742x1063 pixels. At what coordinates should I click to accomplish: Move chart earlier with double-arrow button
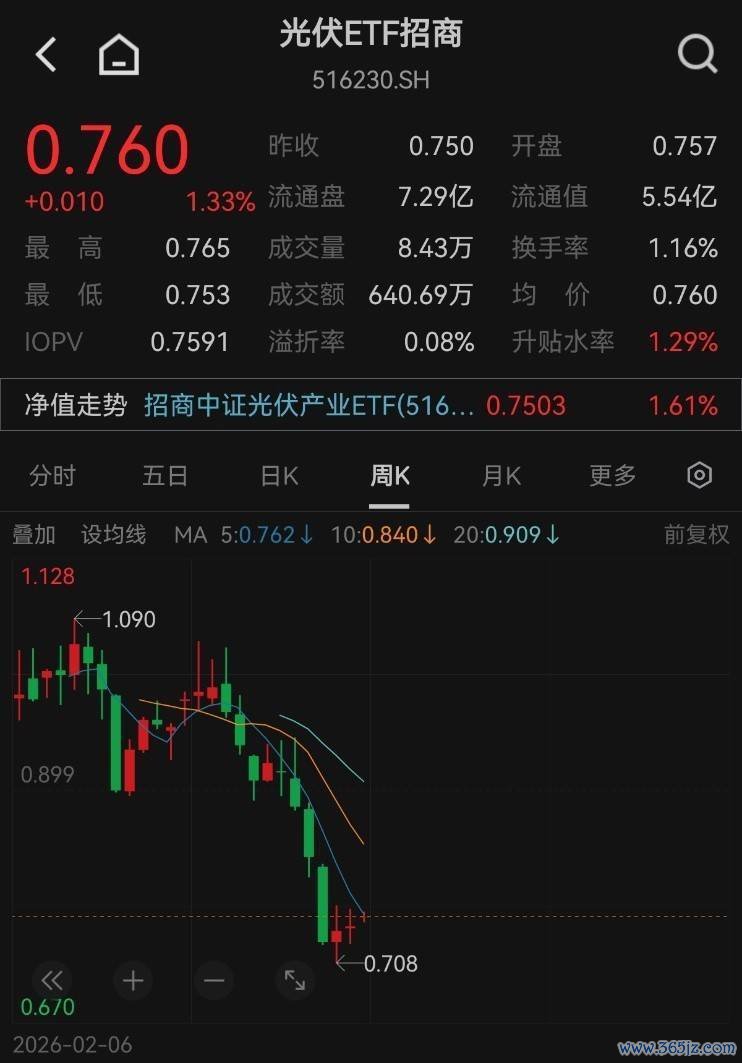(x=51, y=980)
